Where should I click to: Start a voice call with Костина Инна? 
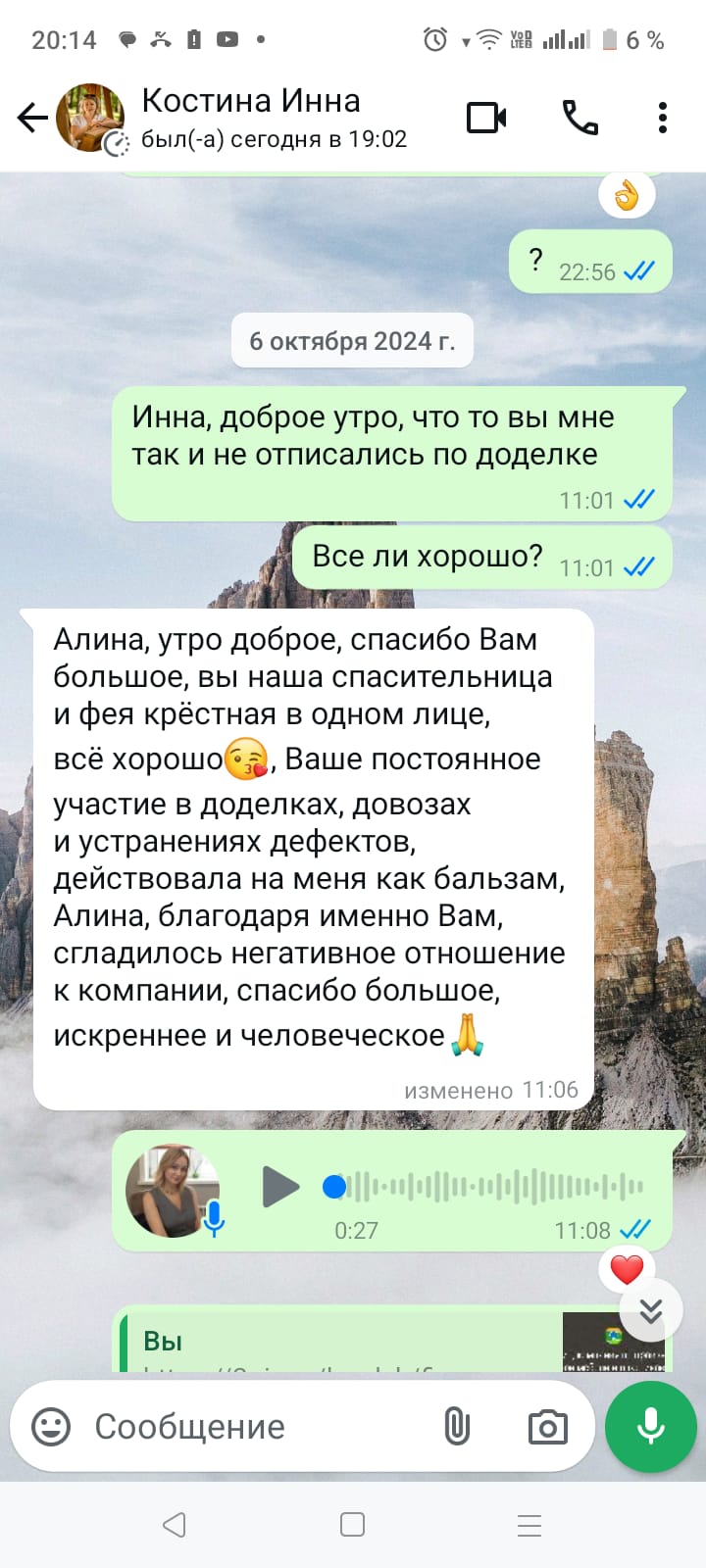pos(580,119)
